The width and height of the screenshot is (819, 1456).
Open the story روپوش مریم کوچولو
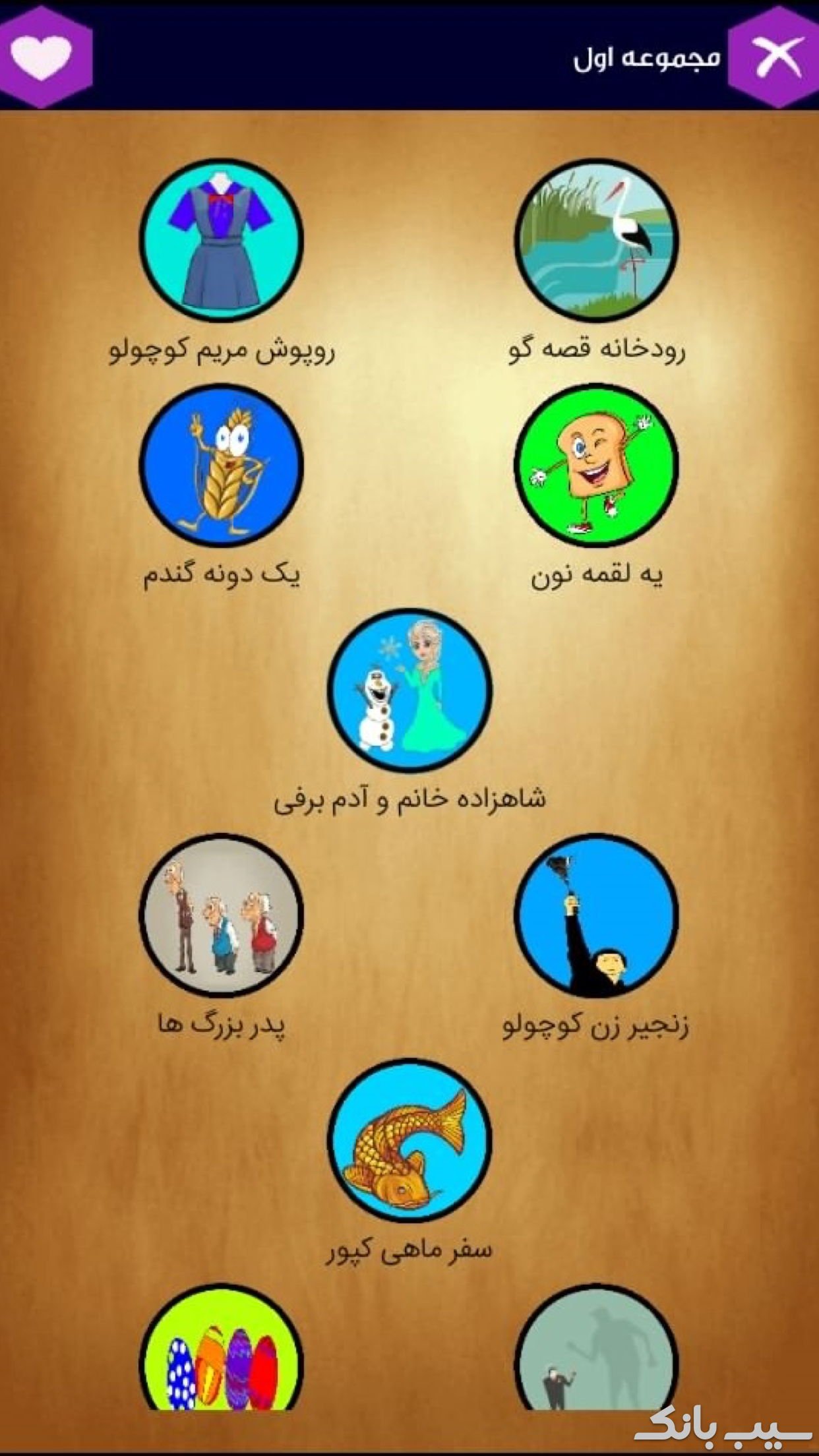pyautogui.click(x=222, y=240)
